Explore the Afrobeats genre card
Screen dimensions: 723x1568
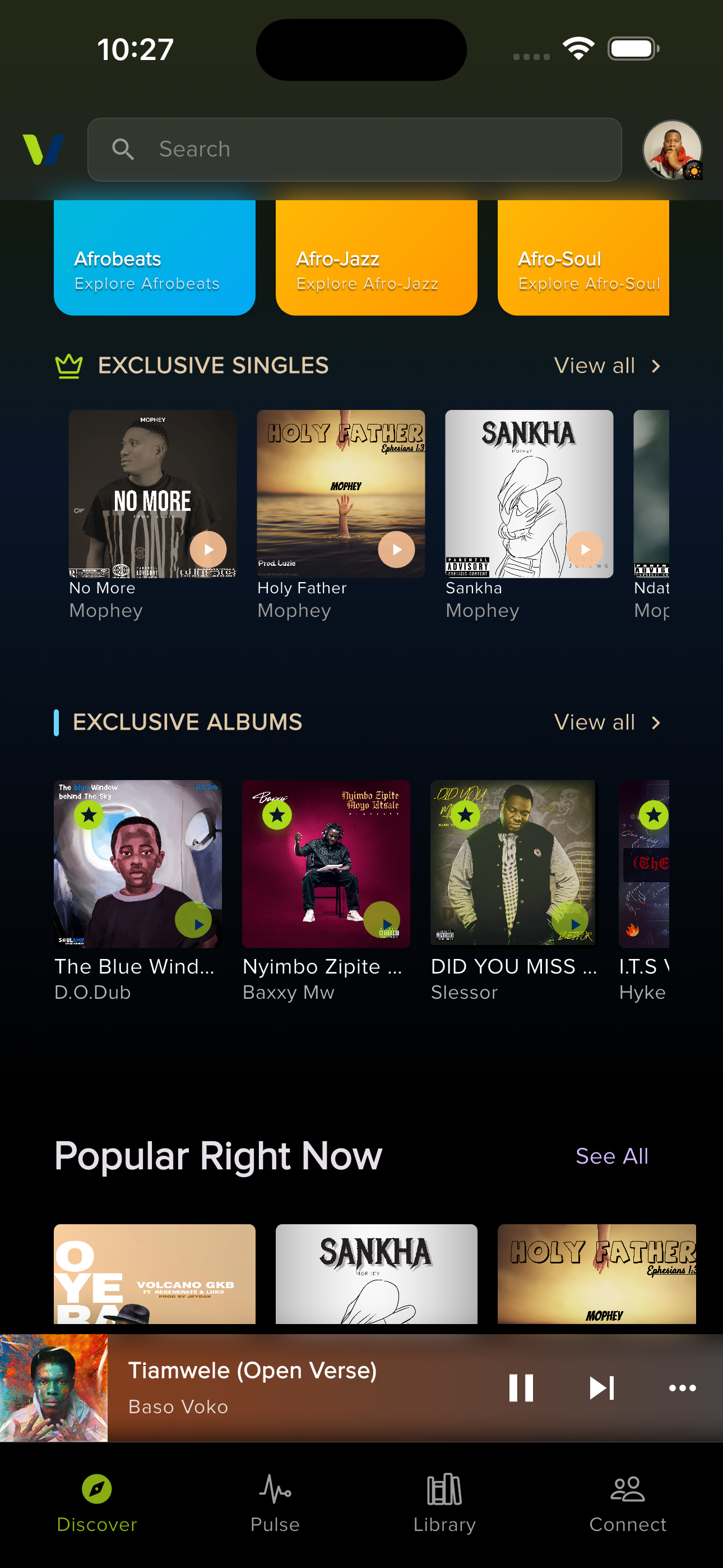point(155,257)
